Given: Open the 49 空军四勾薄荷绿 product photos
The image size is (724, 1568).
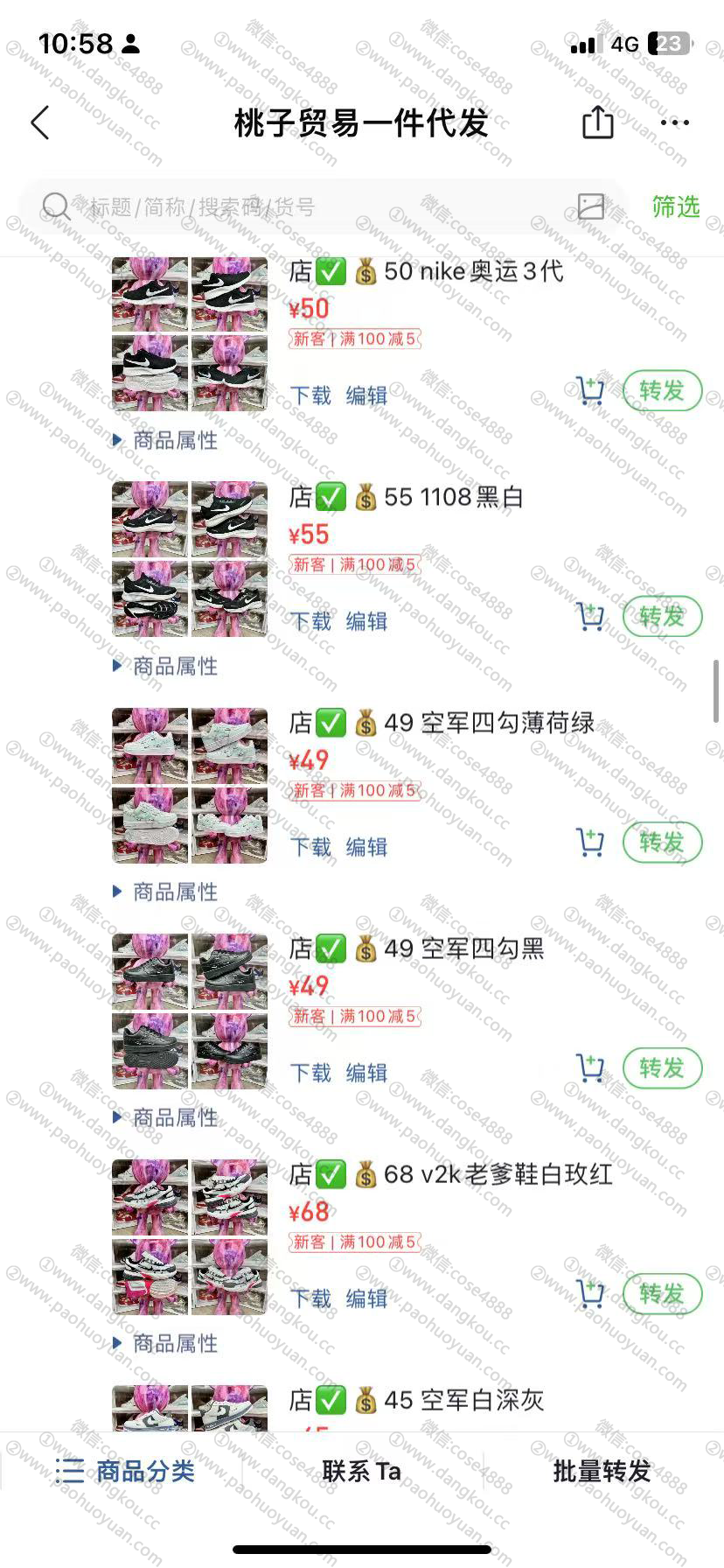Looking at the screenshot, I should [190, 785].
